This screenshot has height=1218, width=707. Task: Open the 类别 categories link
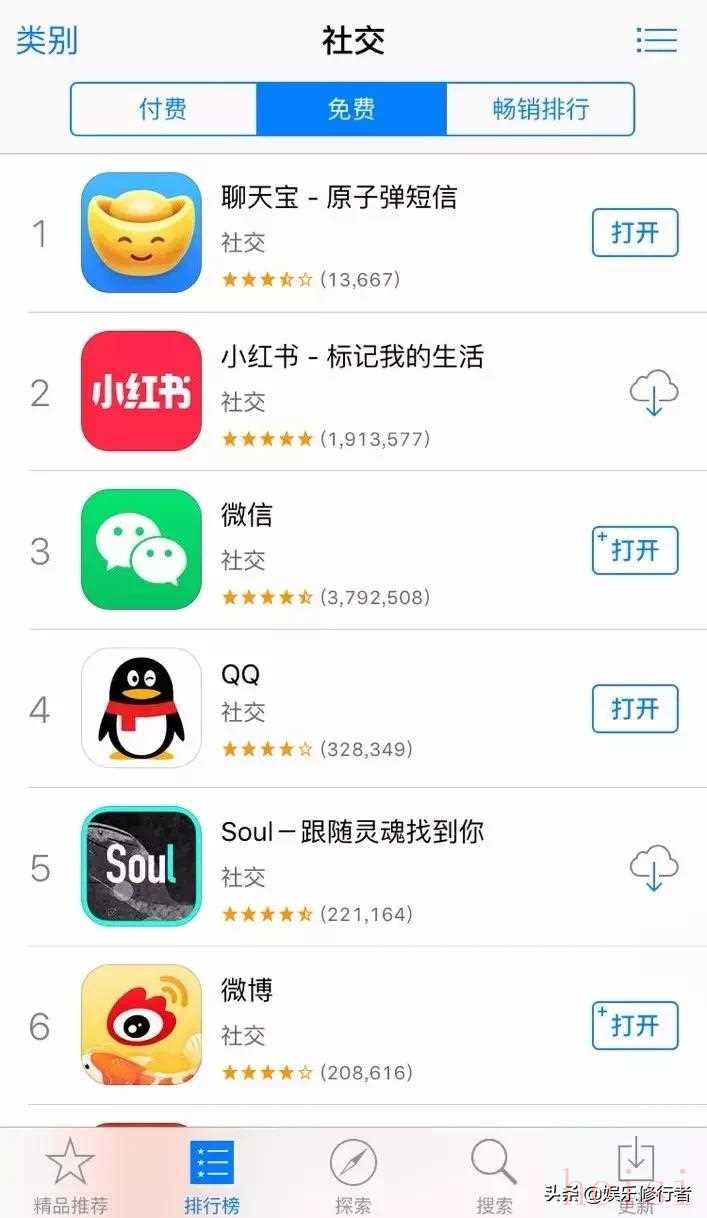[x=47, y=41]
